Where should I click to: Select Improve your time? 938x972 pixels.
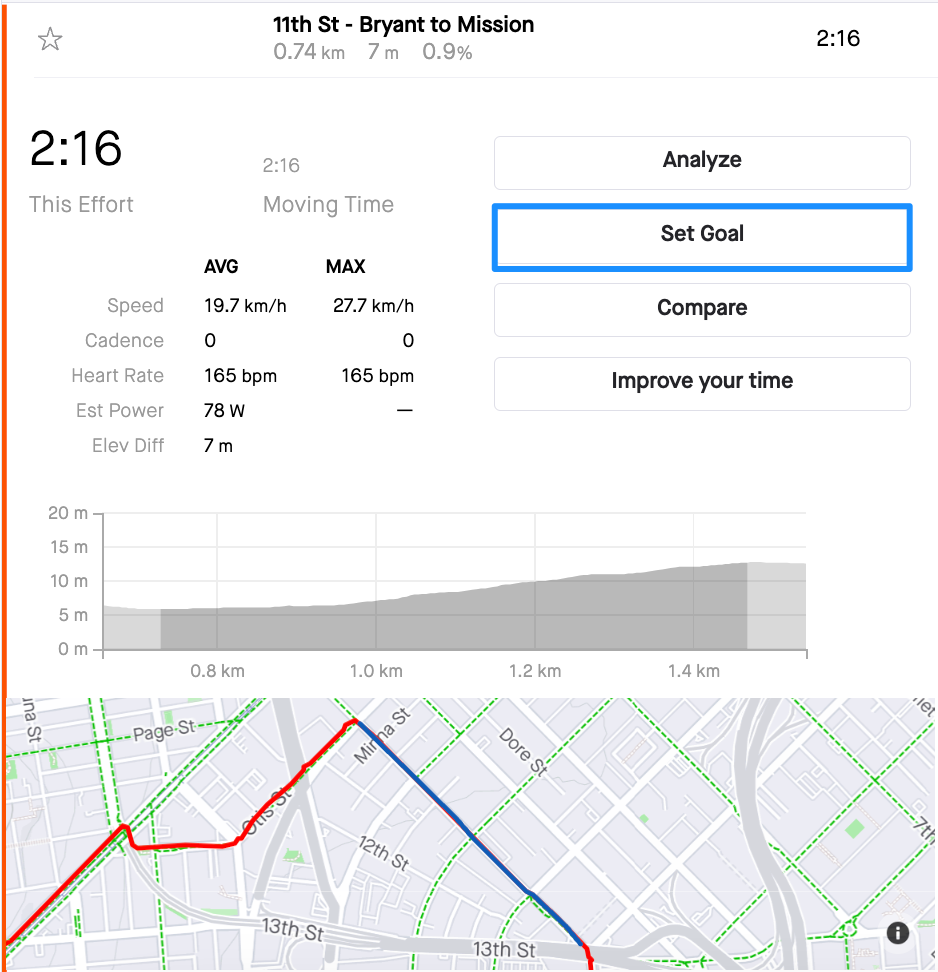(x=702, y=382)
